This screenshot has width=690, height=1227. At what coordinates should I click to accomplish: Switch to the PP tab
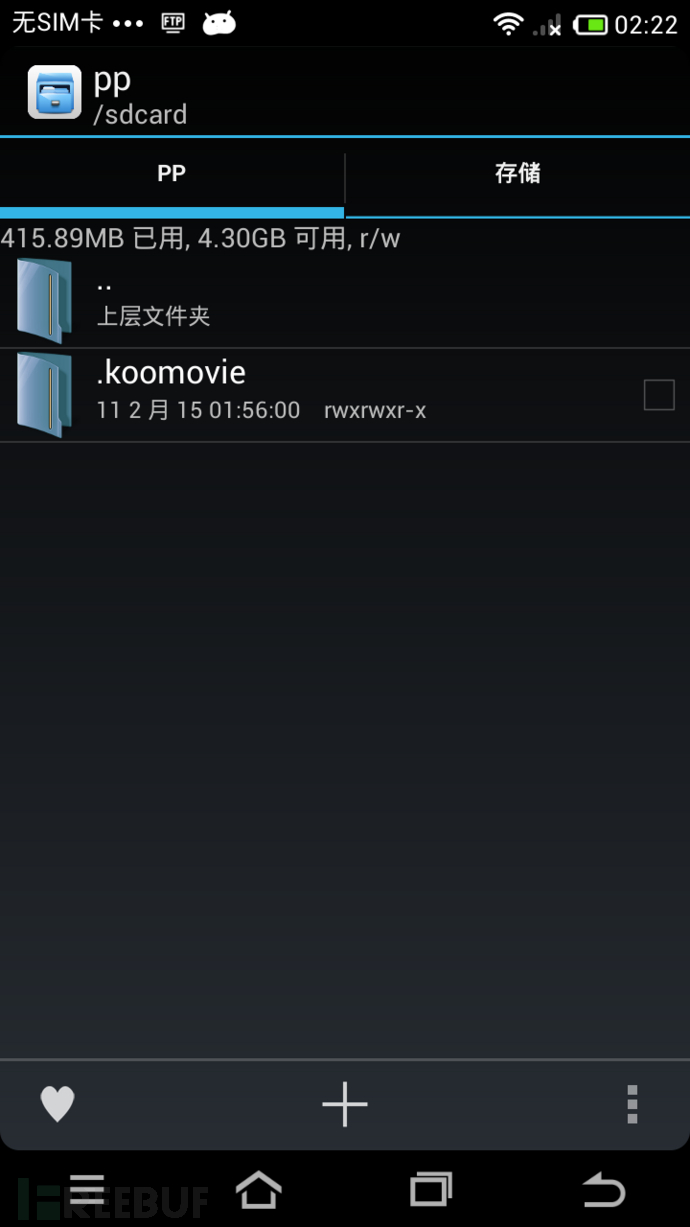point(171,174)
